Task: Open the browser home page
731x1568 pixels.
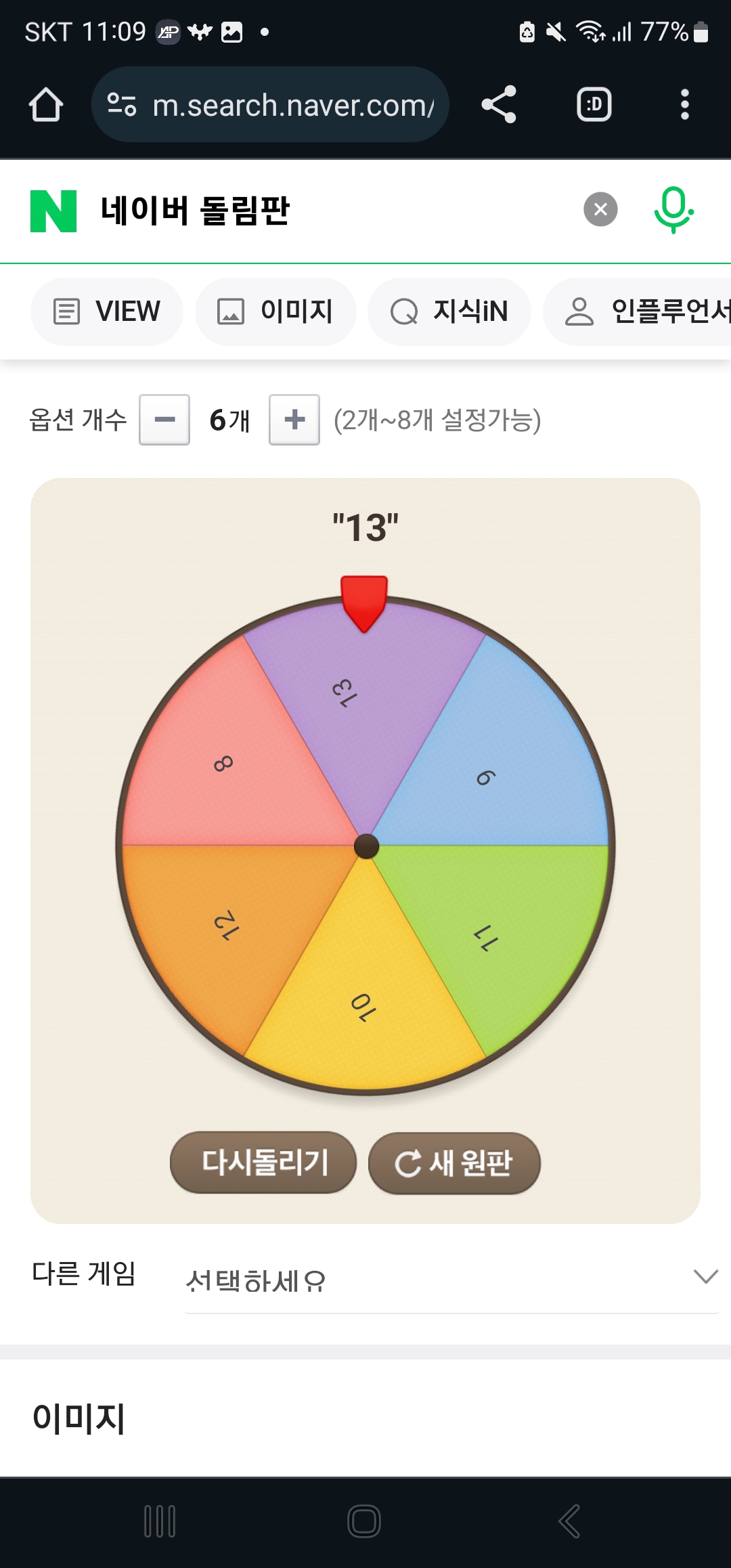Action: [x=46, y=105]
